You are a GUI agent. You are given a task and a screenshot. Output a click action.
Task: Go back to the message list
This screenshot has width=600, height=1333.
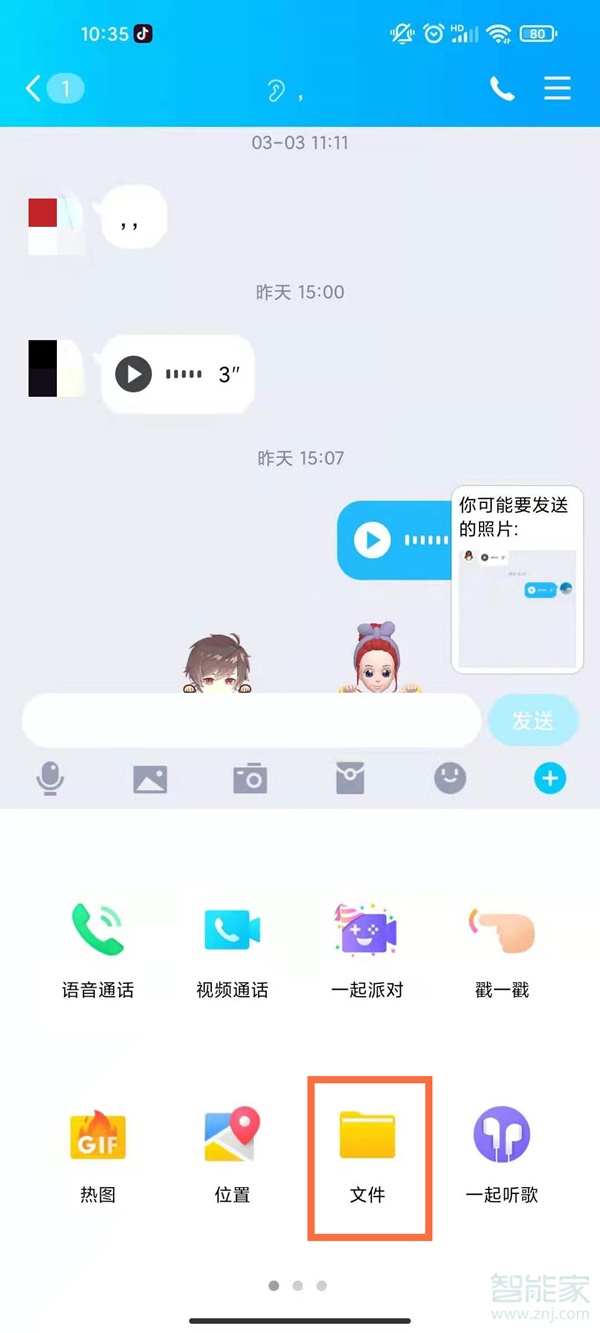tap(35, 89)
